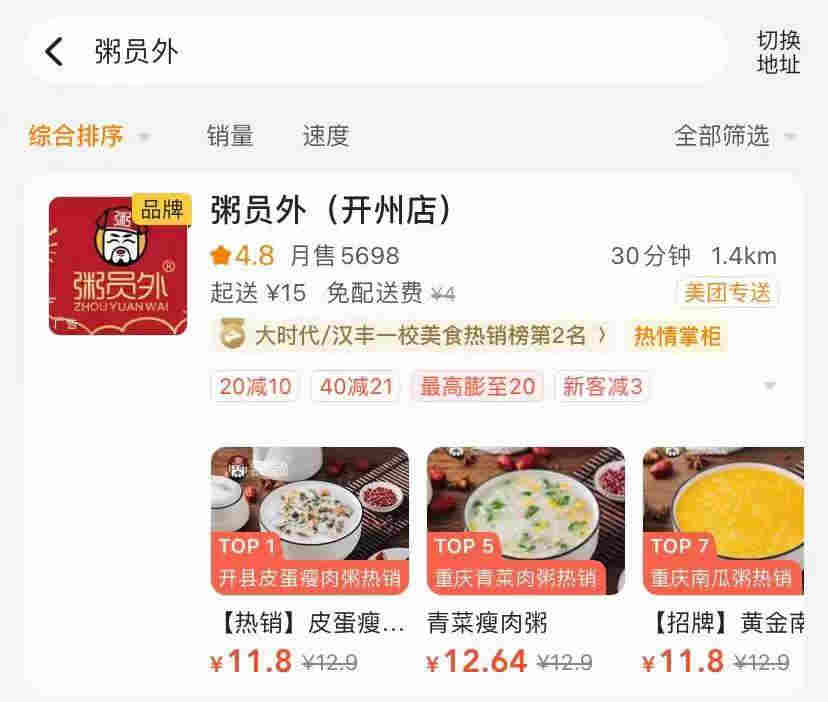This screenshot has width=828, height=702.
Task: Expand the discount tags with the chevron
Action: tap(769, 386)
